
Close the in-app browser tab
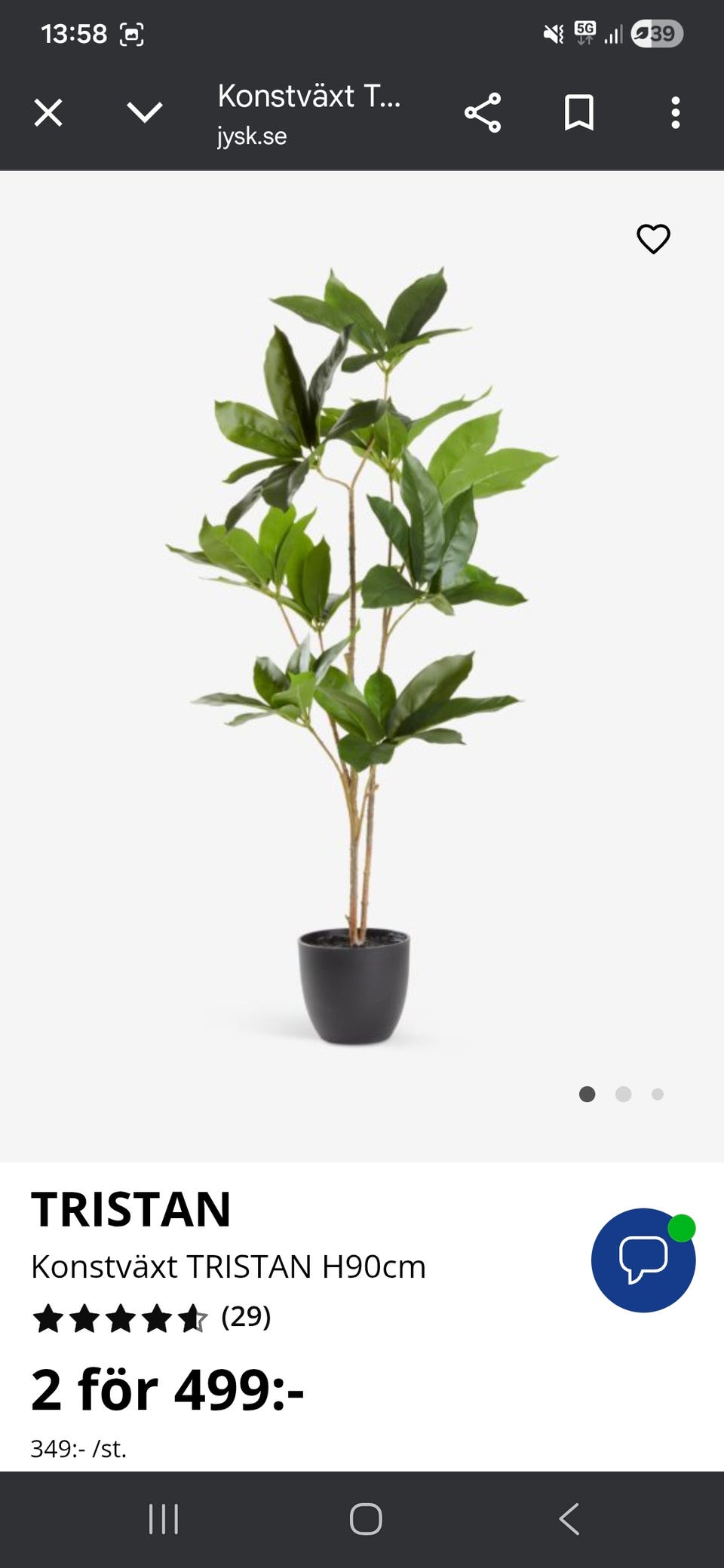[48, 114]
